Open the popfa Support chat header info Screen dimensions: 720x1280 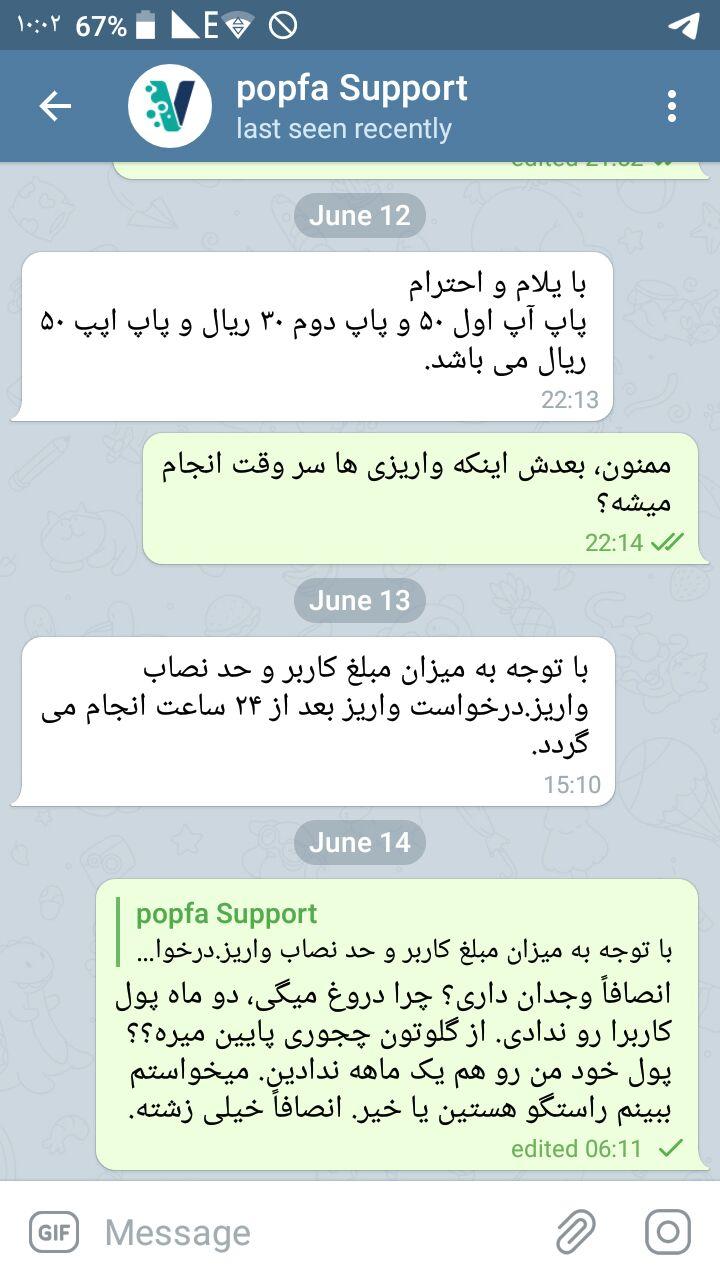[x=351, y=106]
